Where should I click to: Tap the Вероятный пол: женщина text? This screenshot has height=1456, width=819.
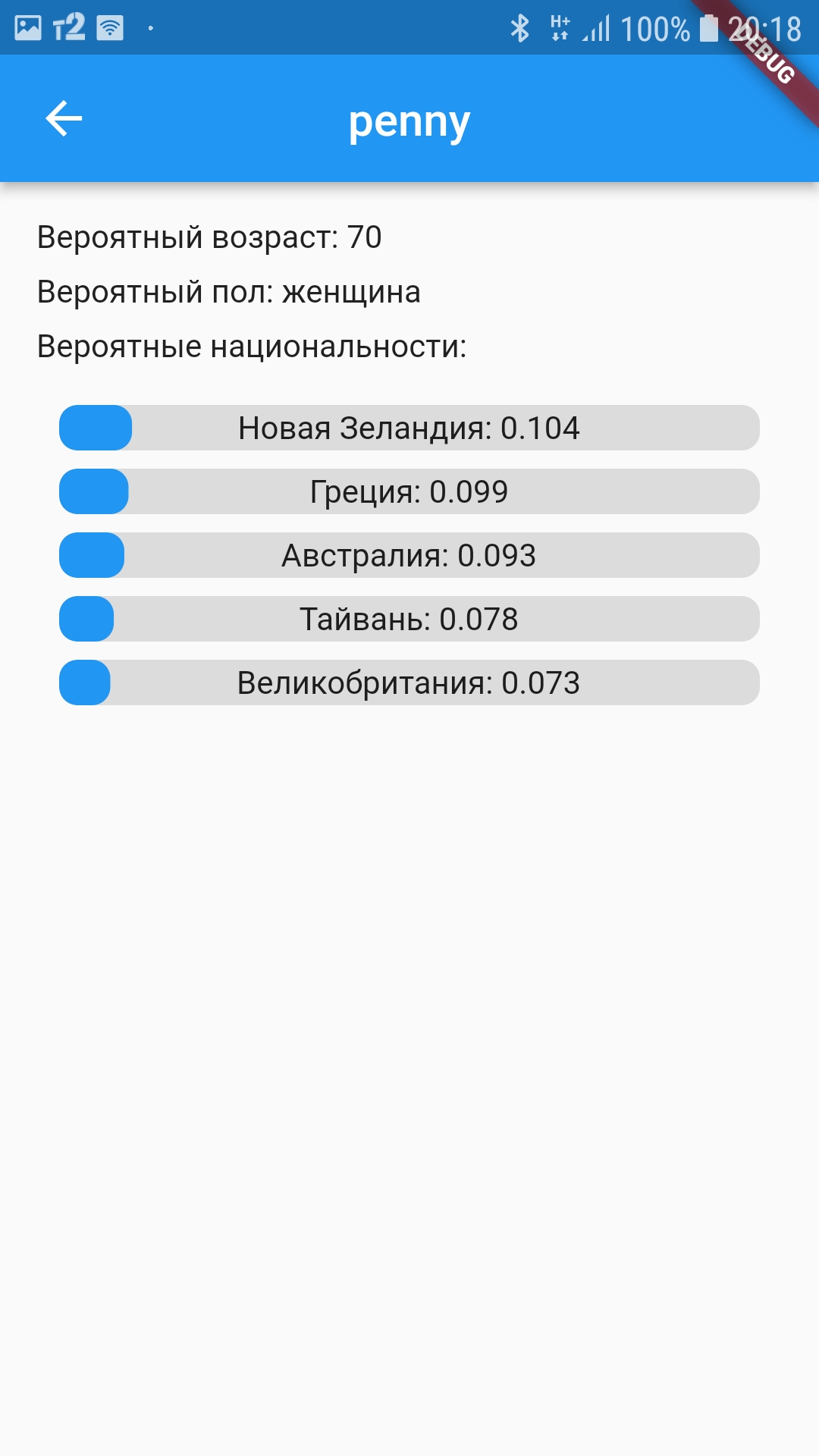(229, 293)
